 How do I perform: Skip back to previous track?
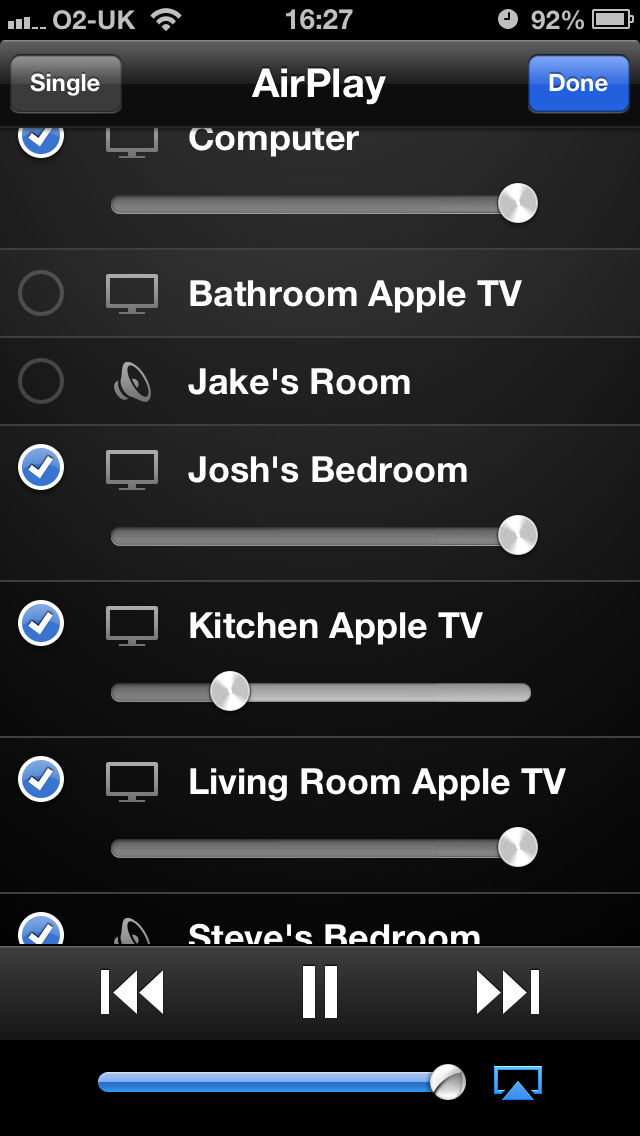click(x=132, y=992)
